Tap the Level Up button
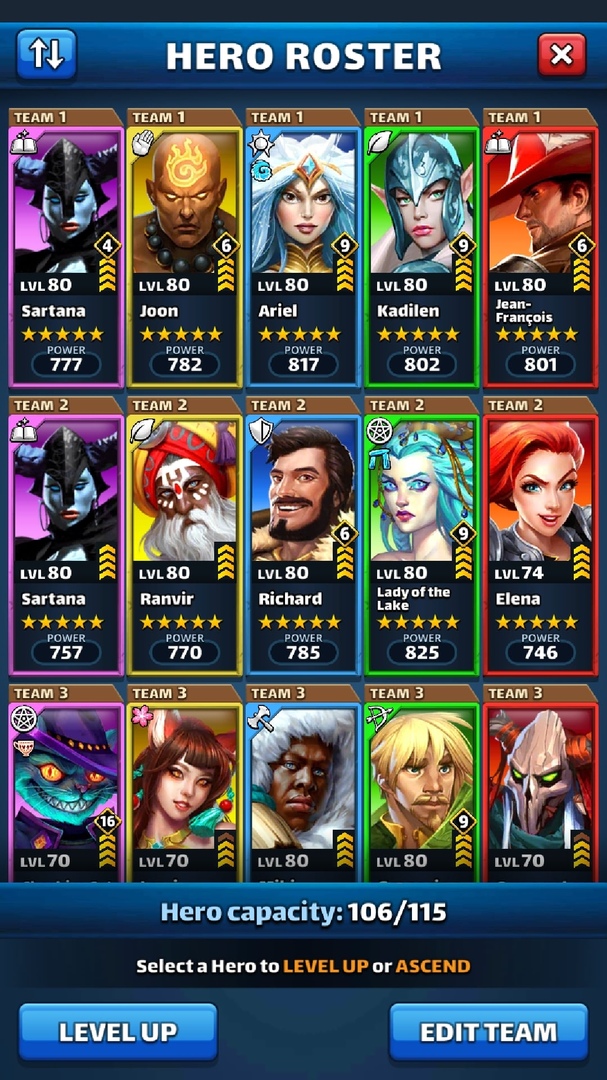This screenshot has width=607, height=1080. point(118,1032)
